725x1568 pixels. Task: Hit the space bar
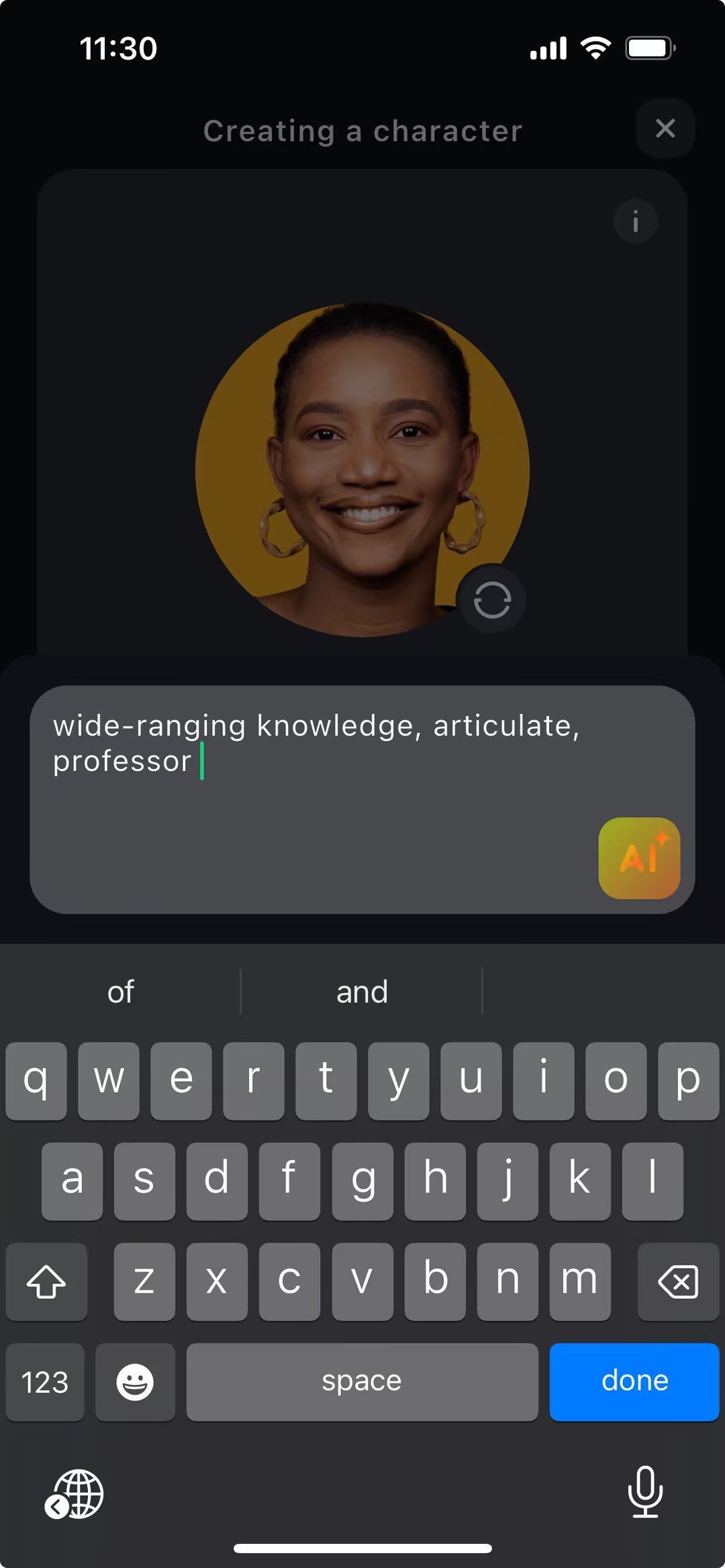(x=362, y=1381)
